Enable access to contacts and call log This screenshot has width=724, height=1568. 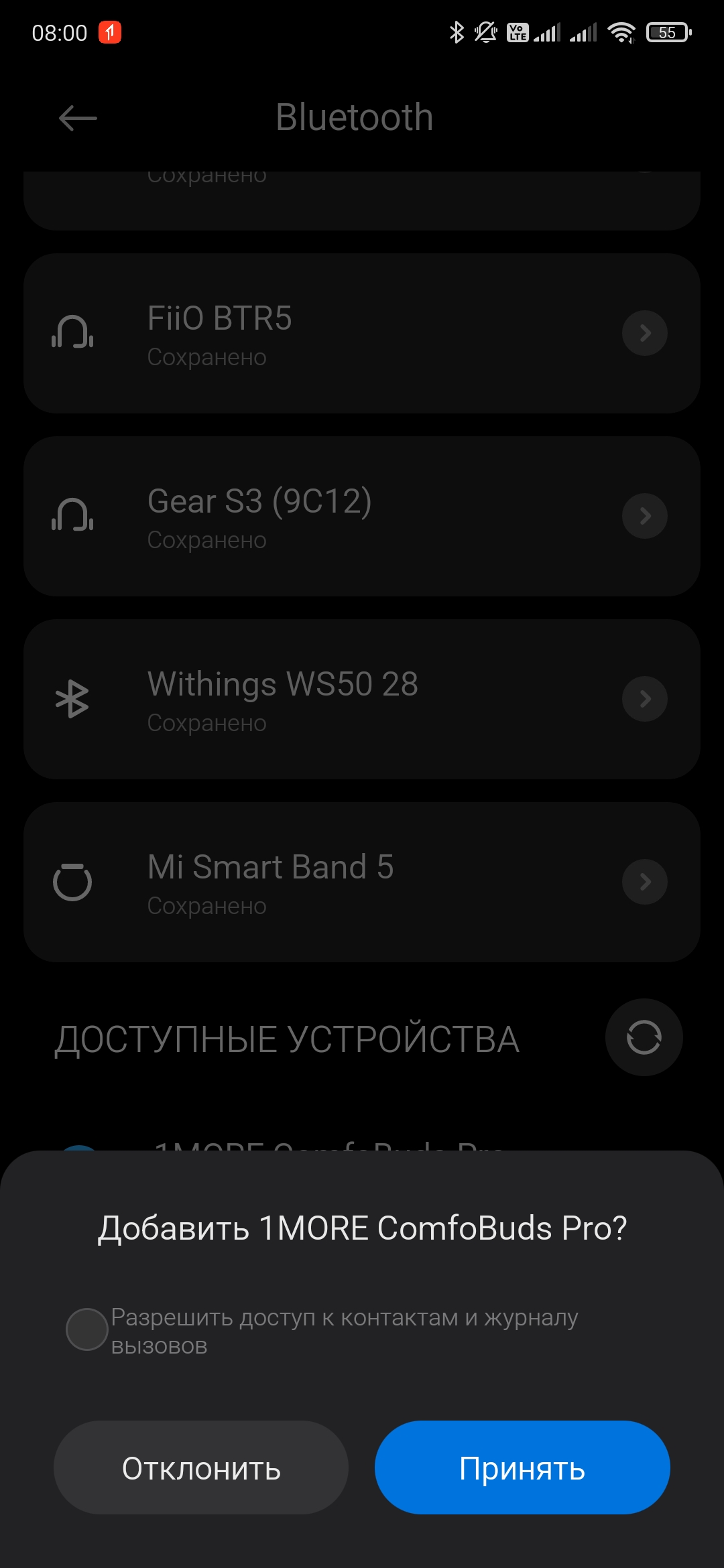(87, 1329)
